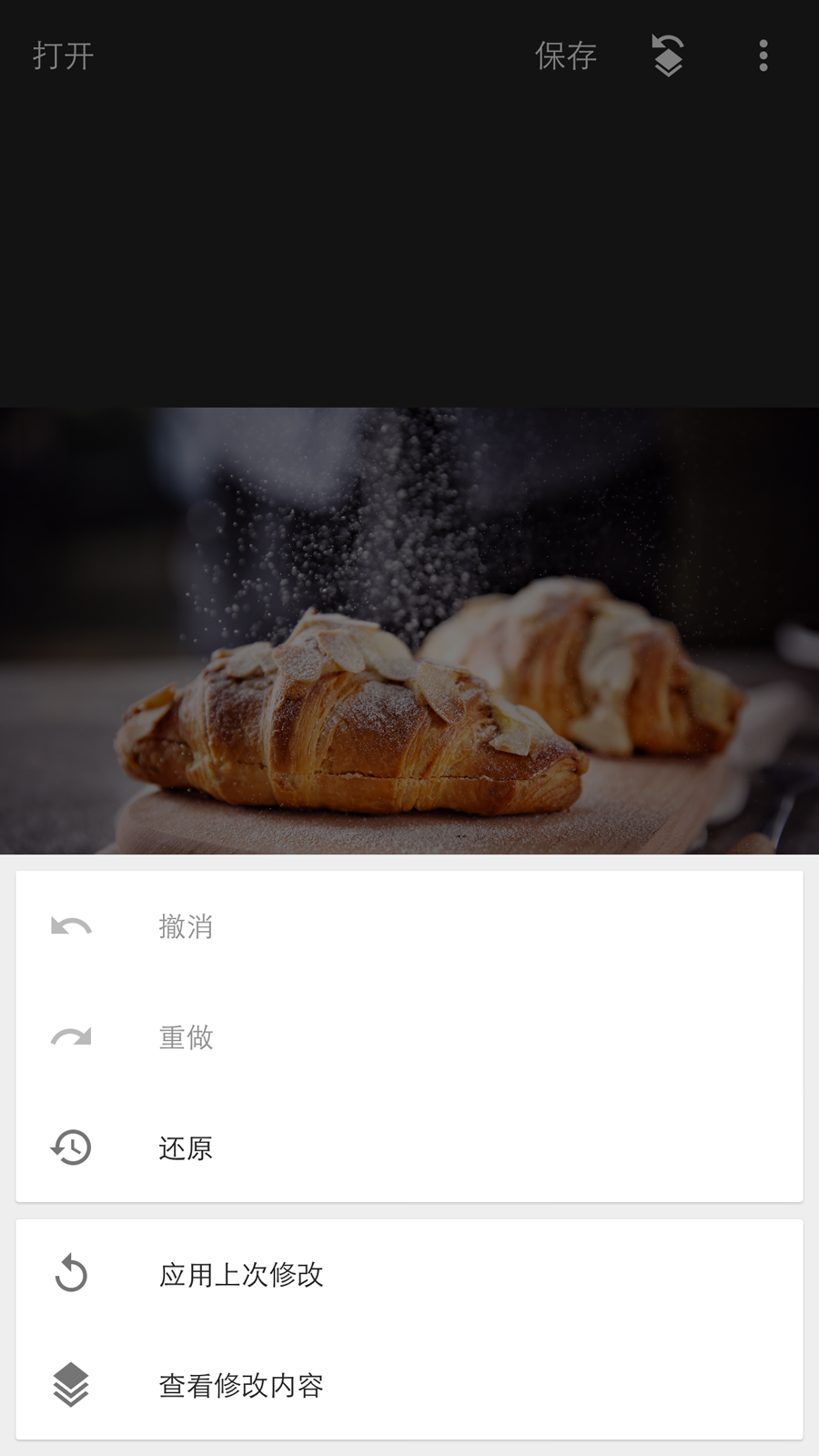Select 还原 to revert the image
Viewport: 819px width, 1456px height.
186,1148
